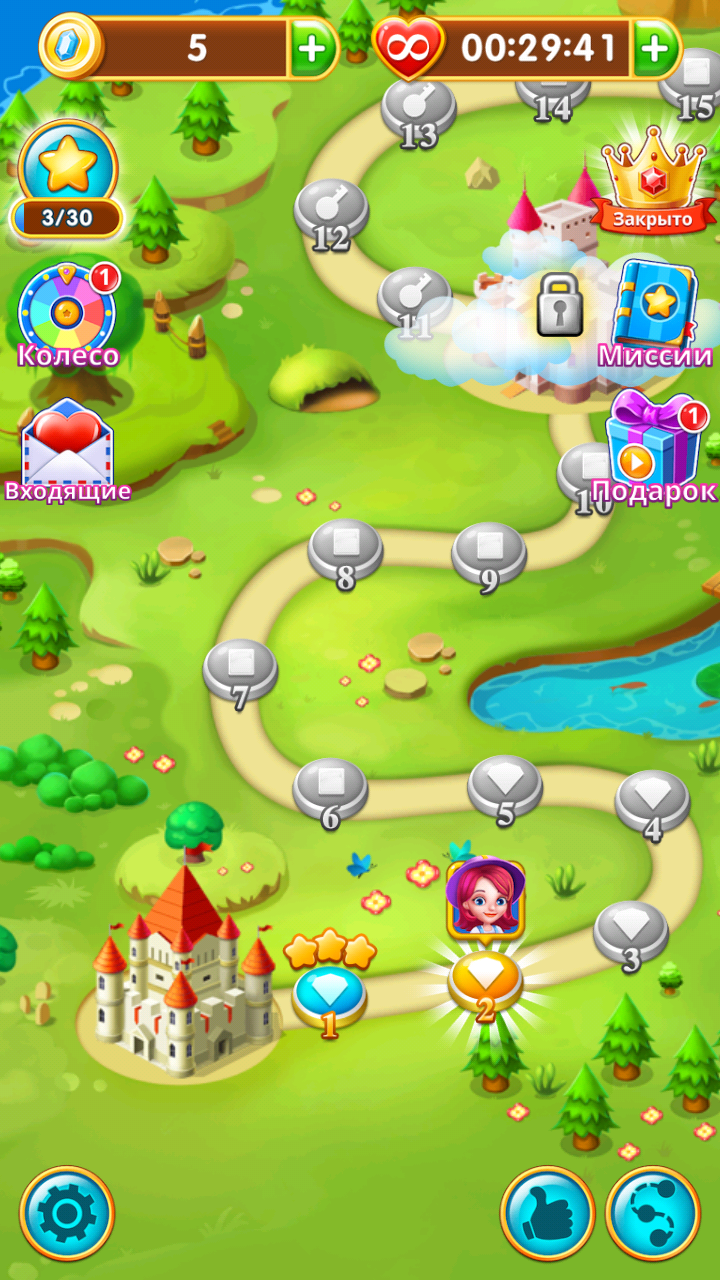Open the star progress 3/30 badge

pyautogui.click(x=68, y=182)
